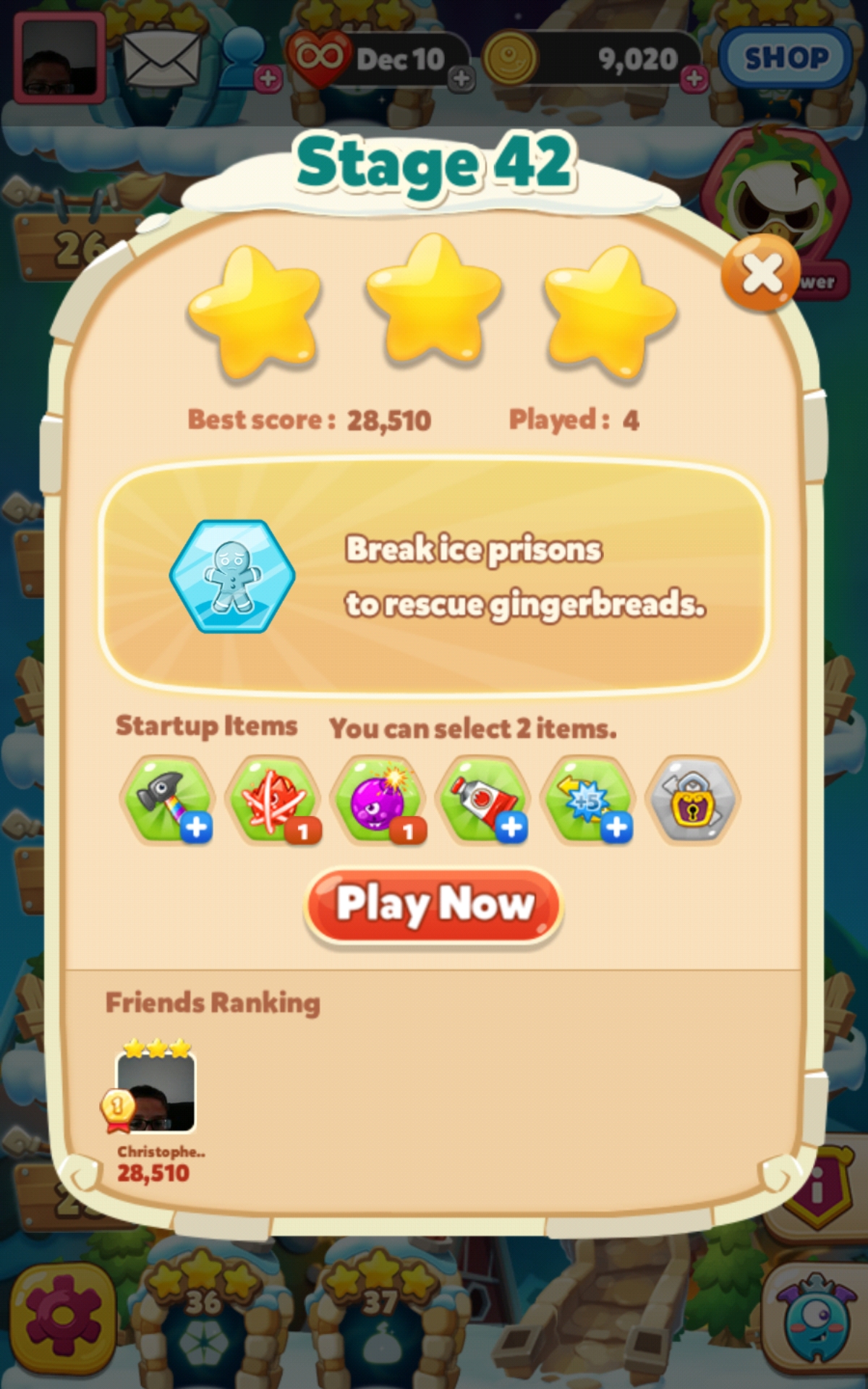Viewport: 868px width, 1389px height.
Task: Select the red crystal startup item
Action: [x=273, y=800]
